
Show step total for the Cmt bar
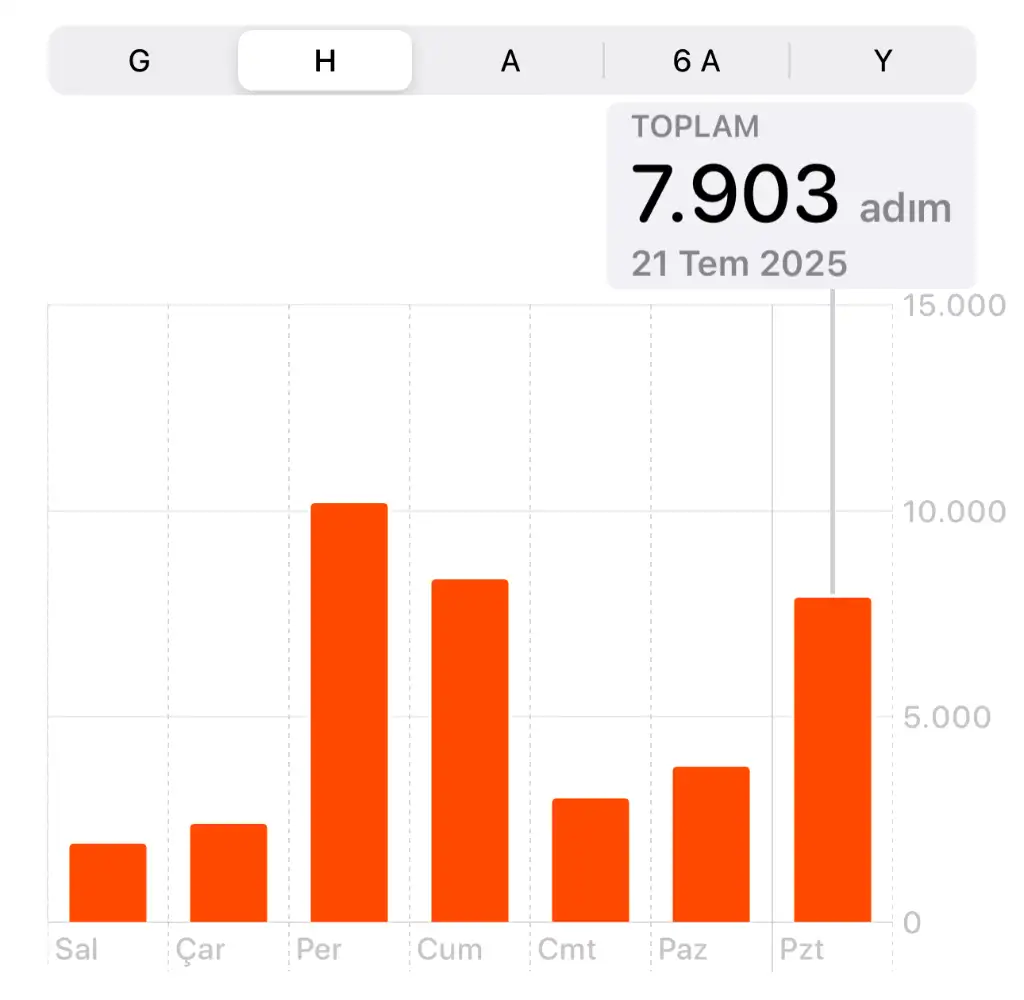tap(591, 860)
